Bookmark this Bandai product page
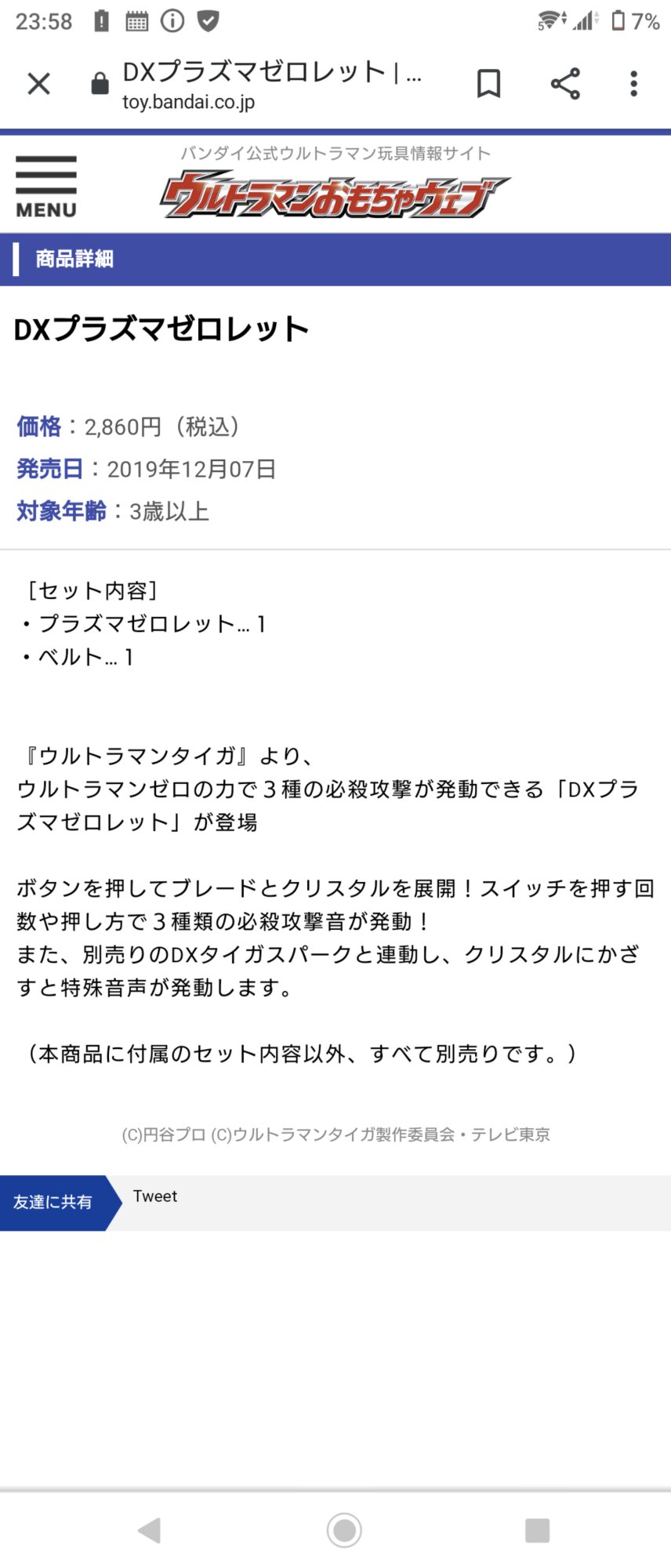671x1568 pixels. point(488,84)
